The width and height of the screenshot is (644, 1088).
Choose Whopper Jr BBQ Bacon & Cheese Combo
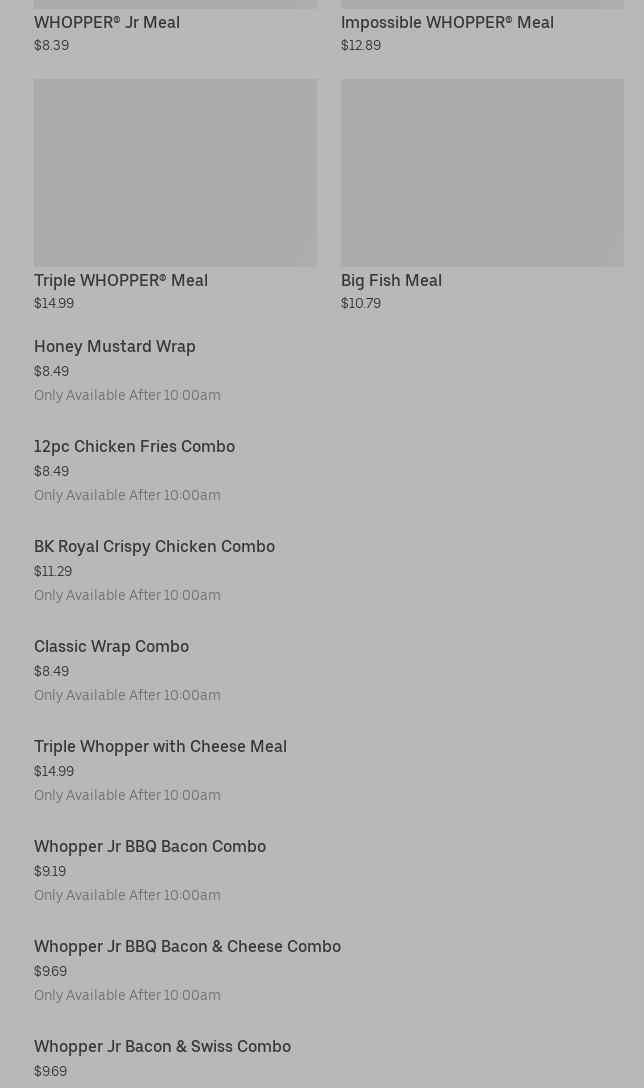[187, 947]
